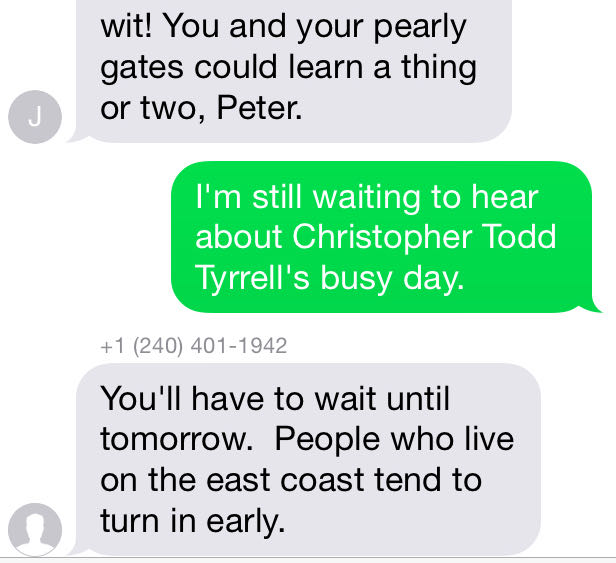Open the unknown sender's silhouette avatar
616x563 pixels.
click(x=35, y=527)
